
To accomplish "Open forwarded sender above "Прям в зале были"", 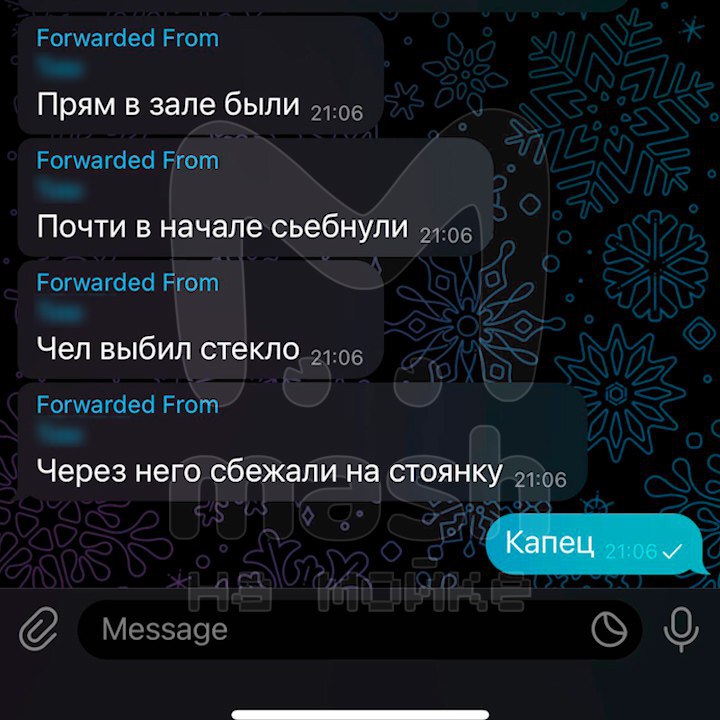I will point(62,68).
